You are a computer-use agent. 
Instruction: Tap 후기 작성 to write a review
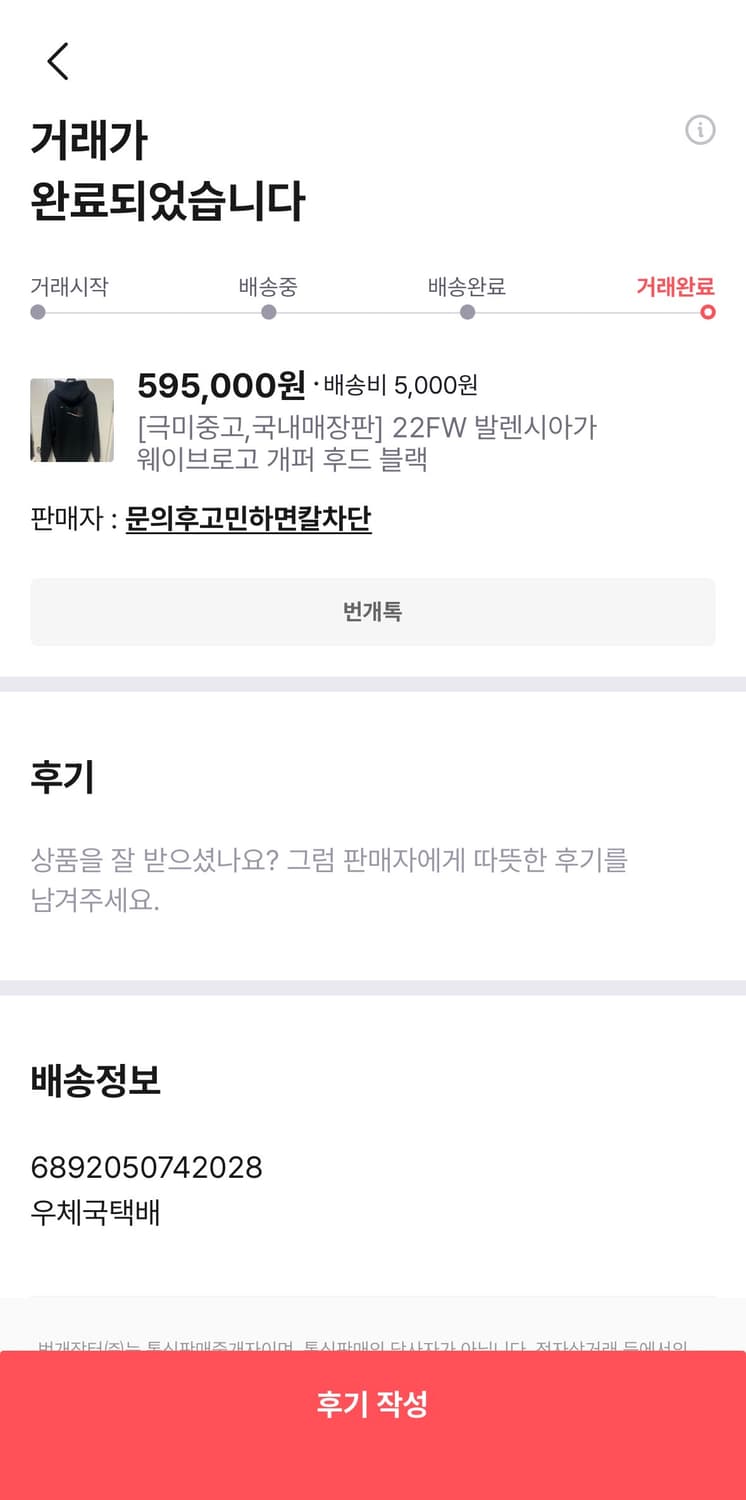(373, 1404)
